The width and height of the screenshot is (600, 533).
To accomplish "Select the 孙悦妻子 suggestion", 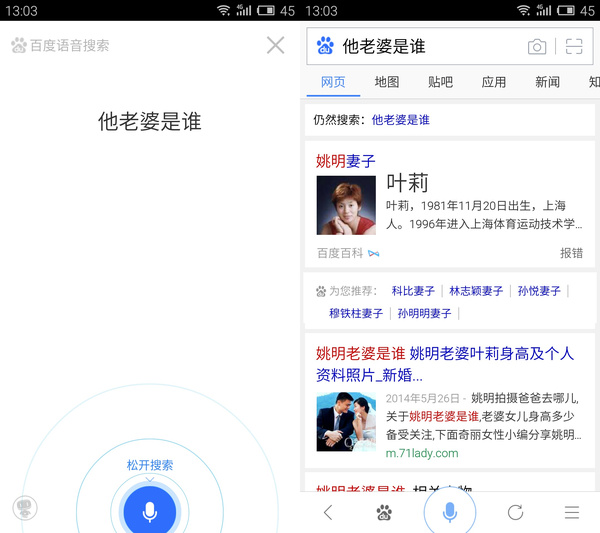I will 539,291.
